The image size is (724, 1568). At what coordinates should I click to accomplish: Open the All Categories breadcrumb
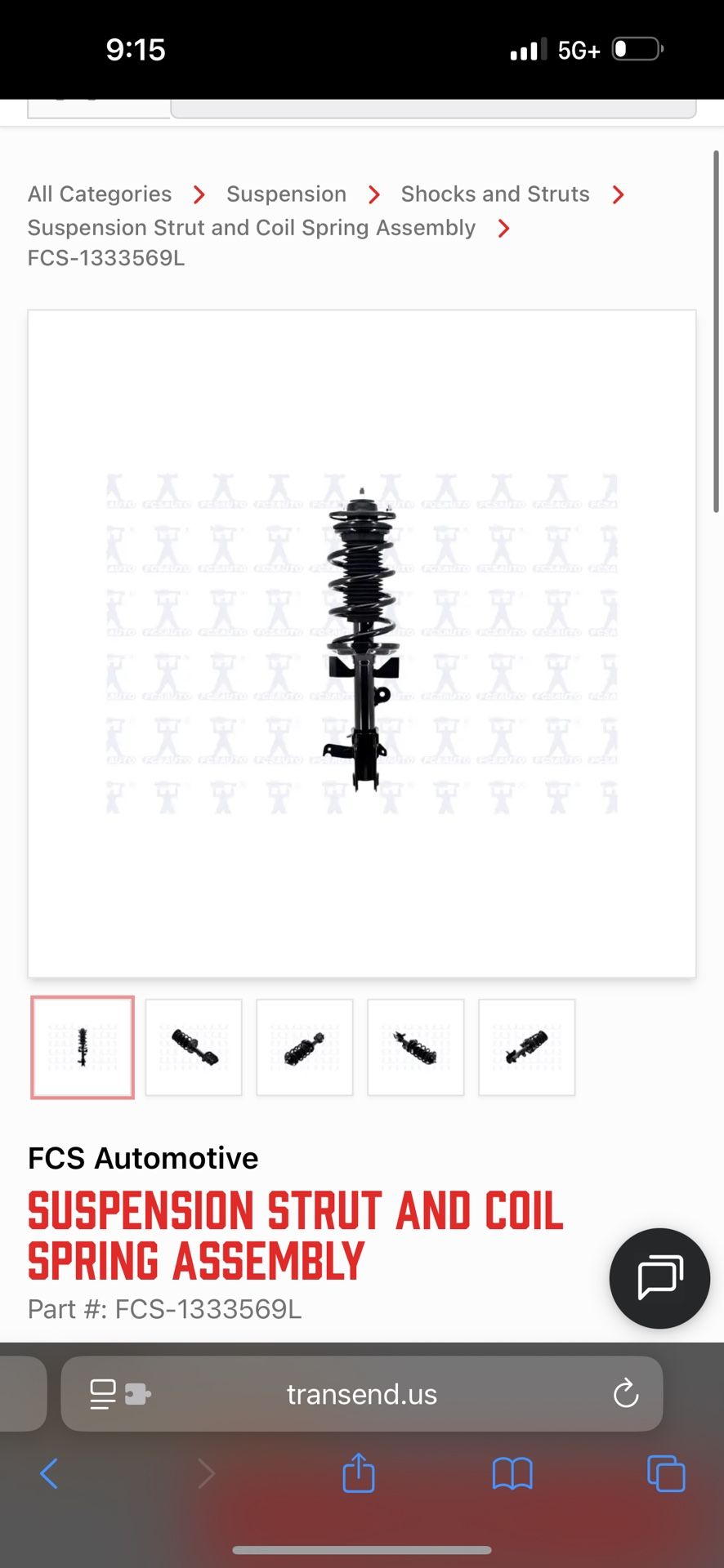(99, 194)
